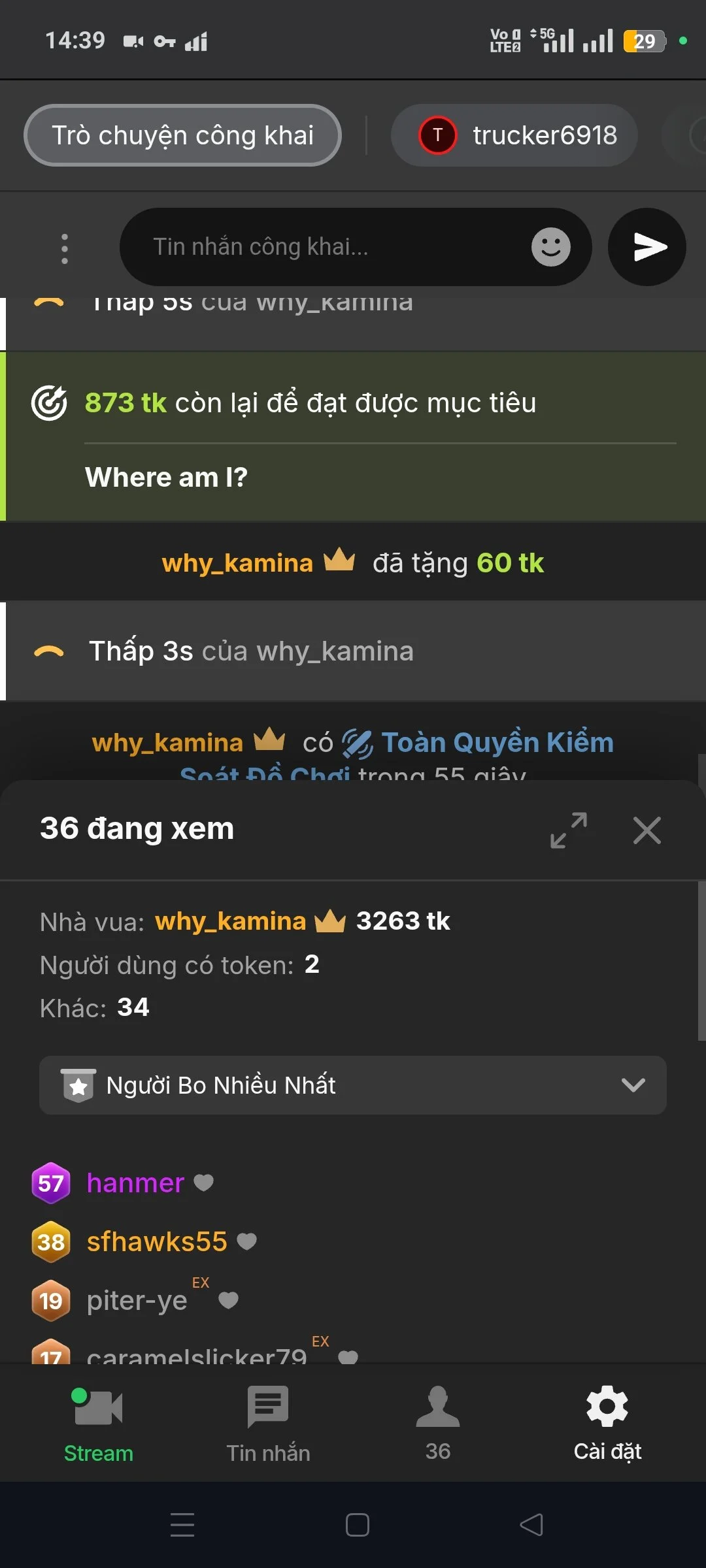Screen dimensions: 706x1568
Task: Open the emoji picker
Action: 550,247
